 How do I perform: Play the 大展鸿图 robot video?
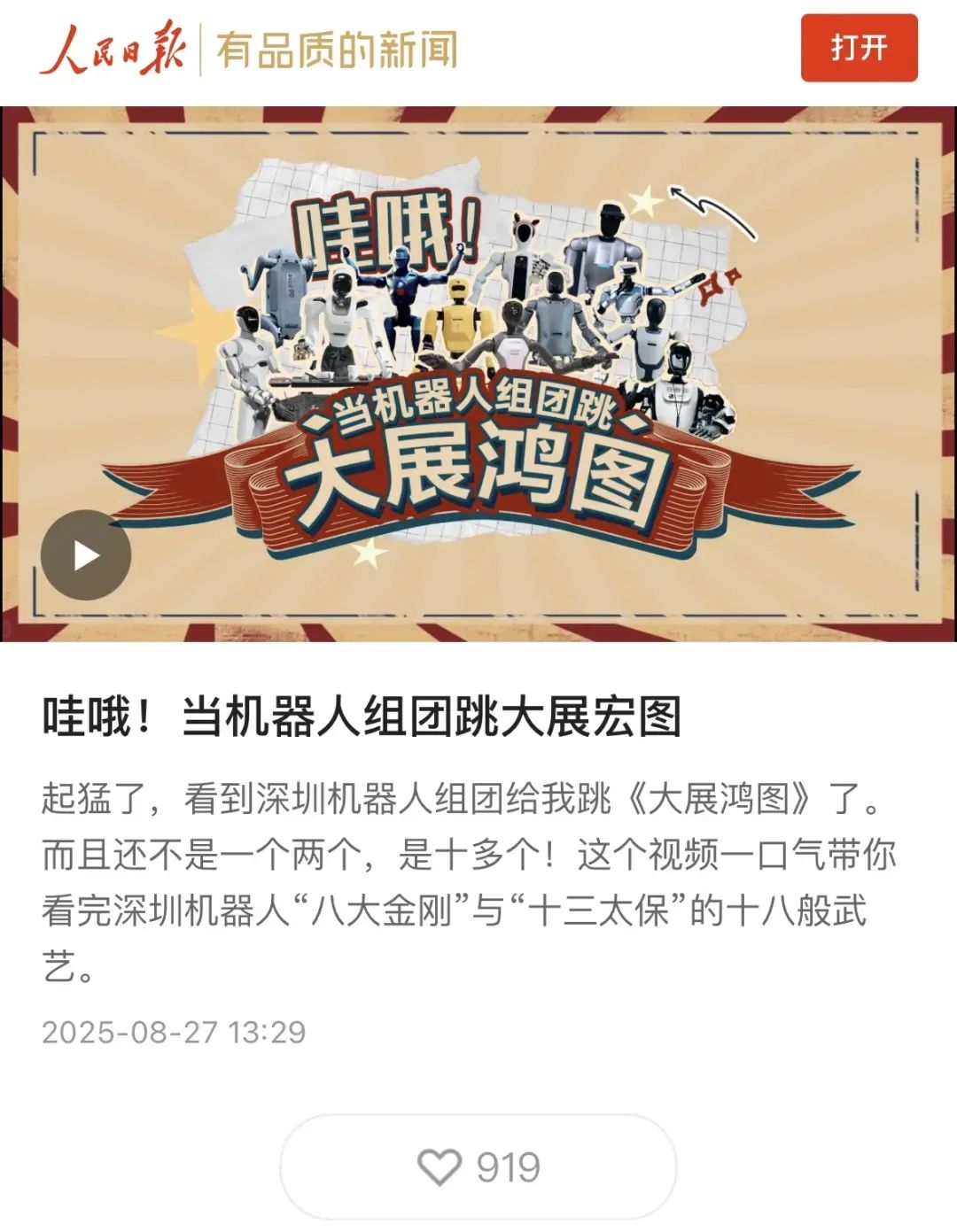(86, 555)
